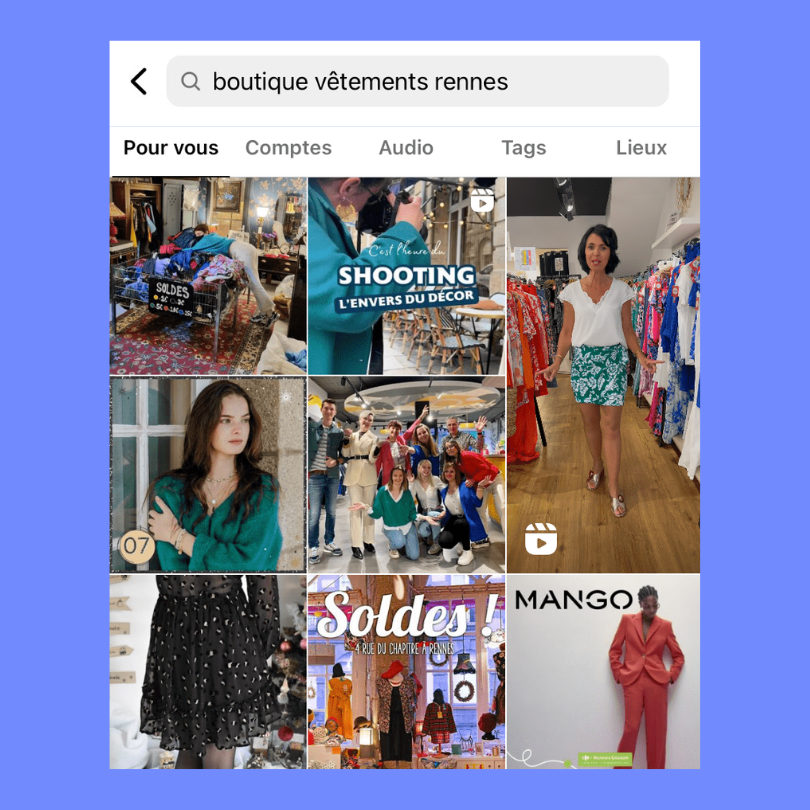Viewport: 810px width, 810px height.
Task: Select the Pour vous tab
Action: coord(171,148)
